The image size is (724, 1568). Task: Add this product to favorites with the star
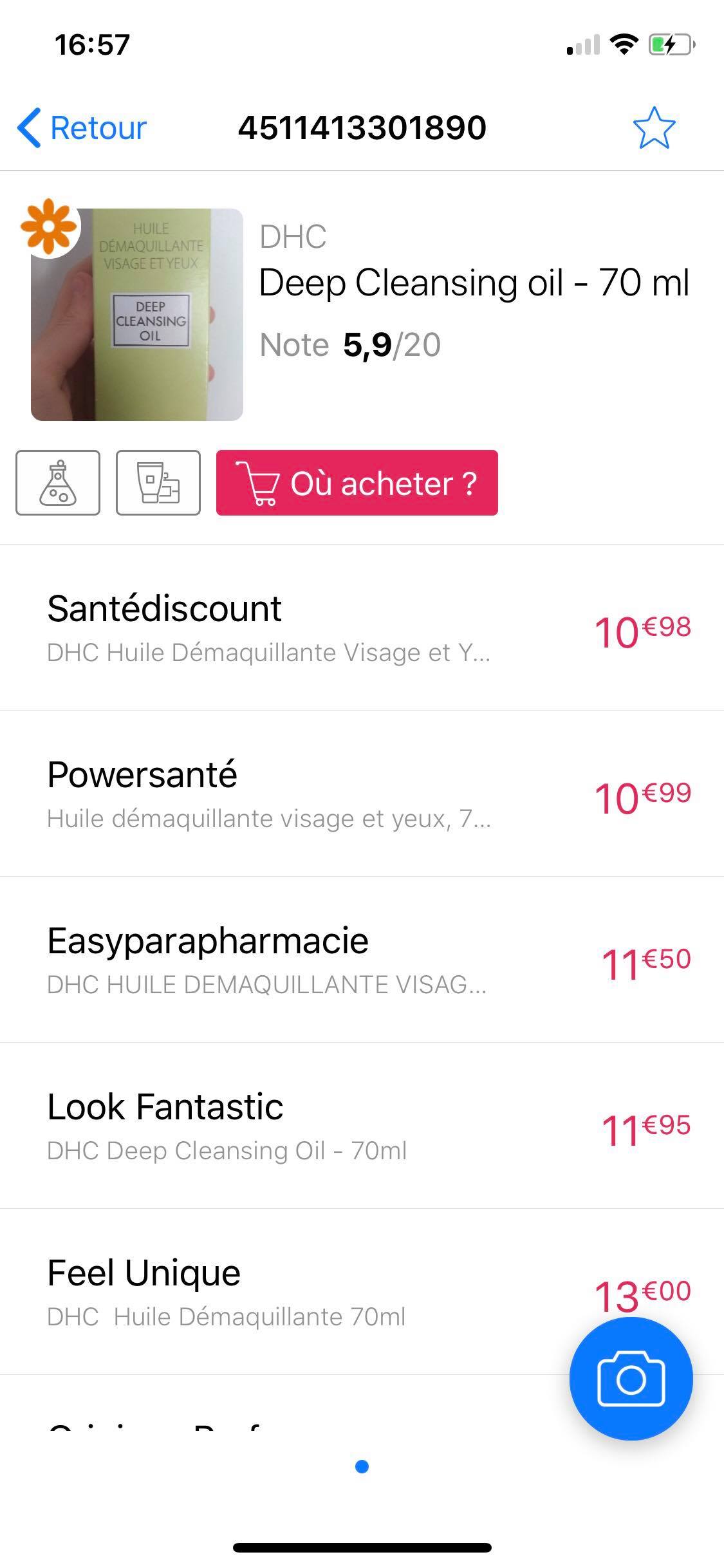coord(654,127)
